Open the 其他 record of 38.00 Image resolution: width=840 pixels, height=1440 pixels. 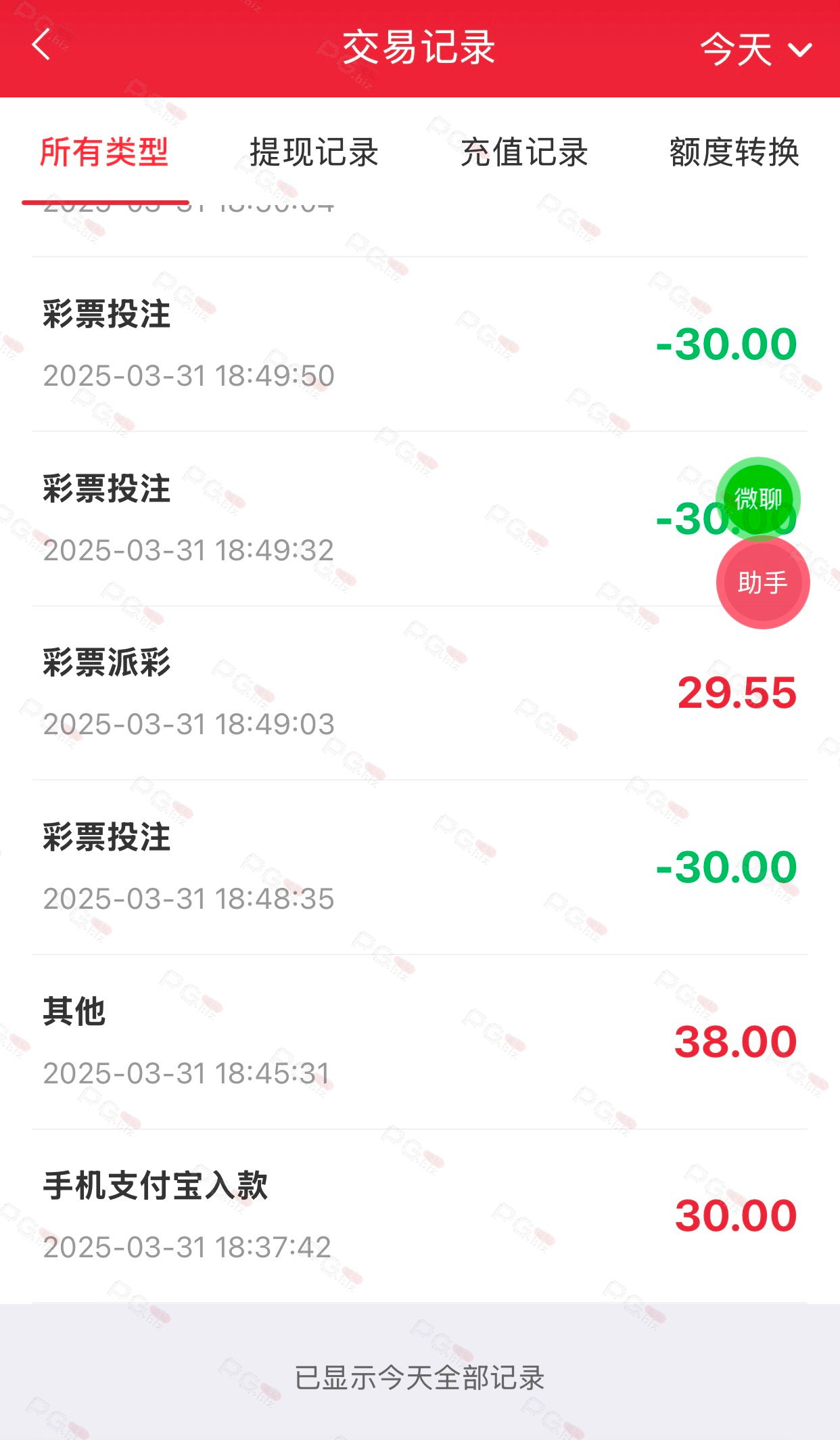420,1042
